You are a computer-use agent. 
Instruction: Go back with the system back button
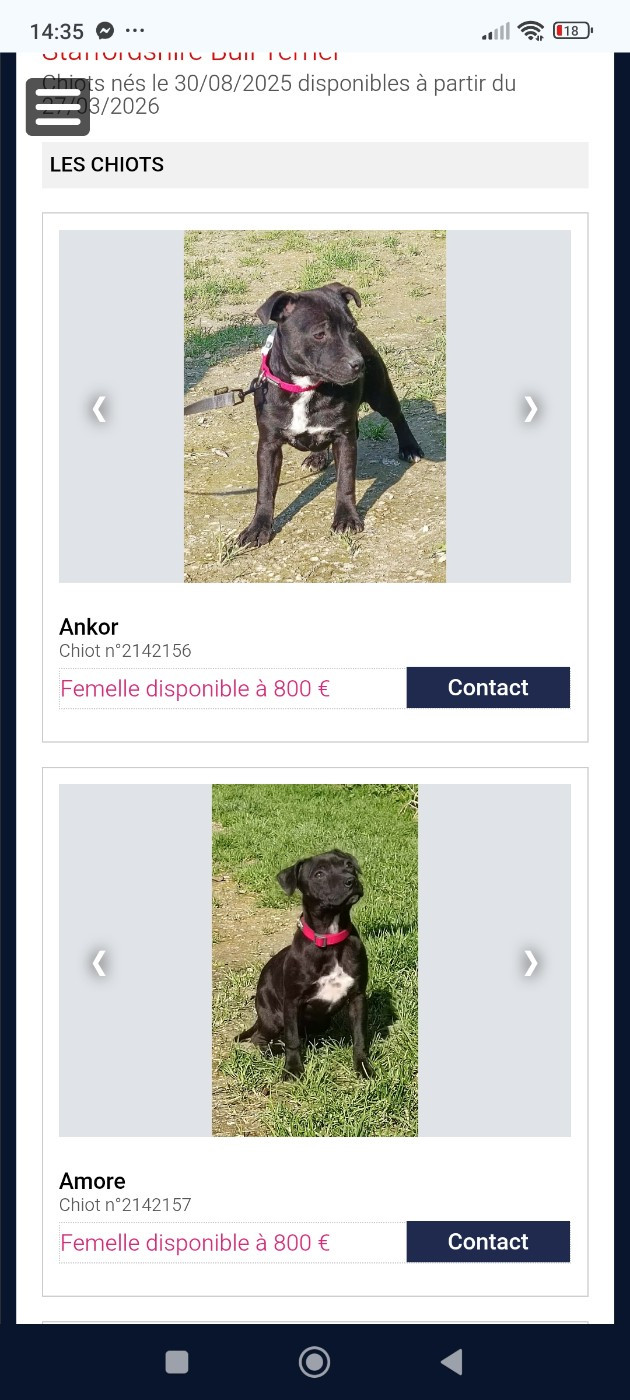point(452,1361)
